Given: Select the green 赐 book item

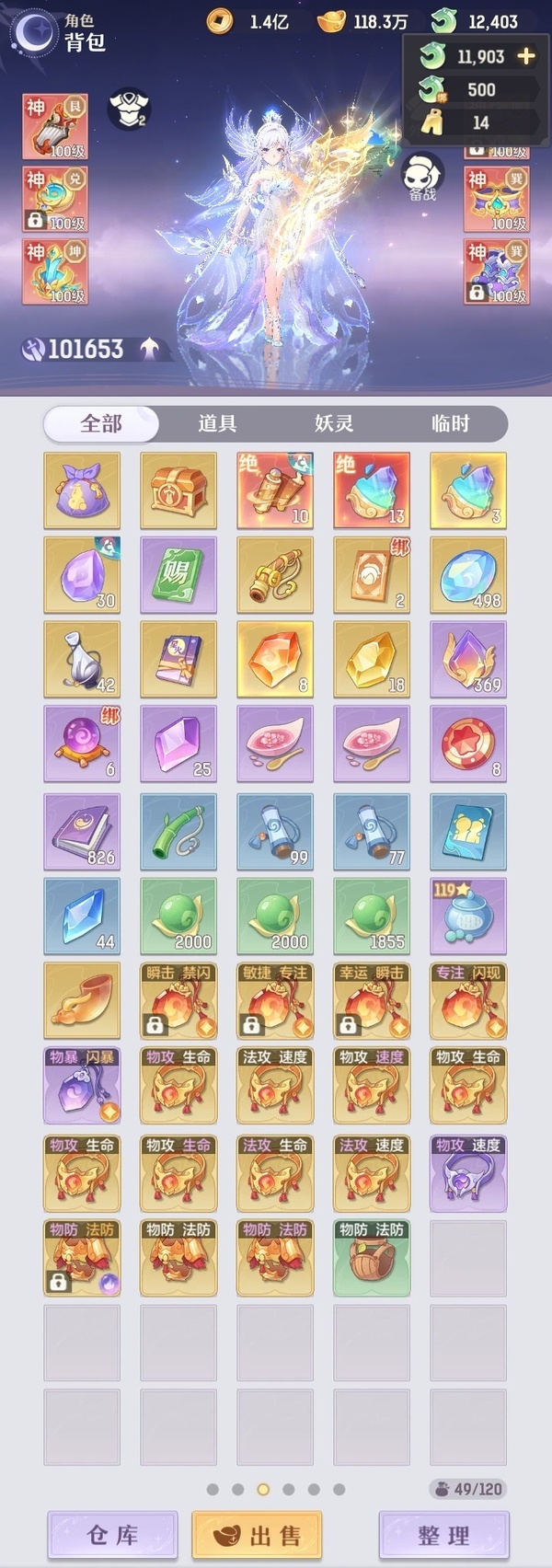Looking at the screenshot, I should click(x=178, y=575).
